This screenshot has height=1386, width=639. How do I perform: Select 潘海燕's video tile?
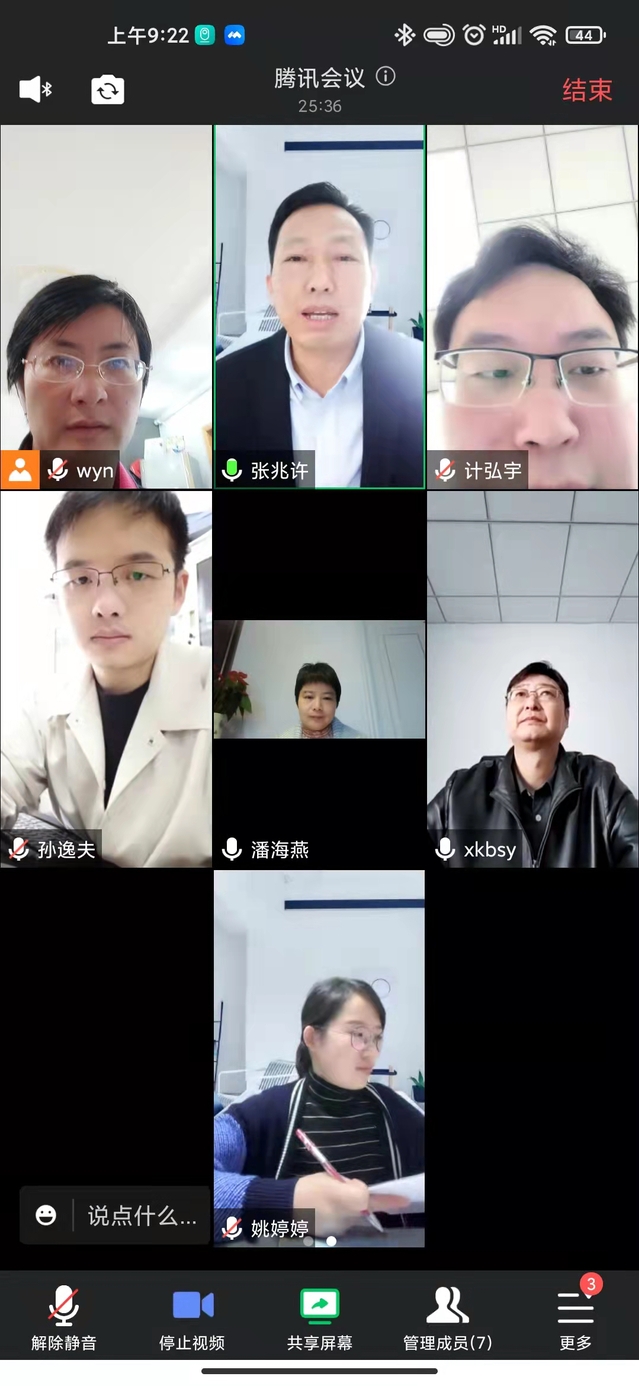[x=320, y=678]
